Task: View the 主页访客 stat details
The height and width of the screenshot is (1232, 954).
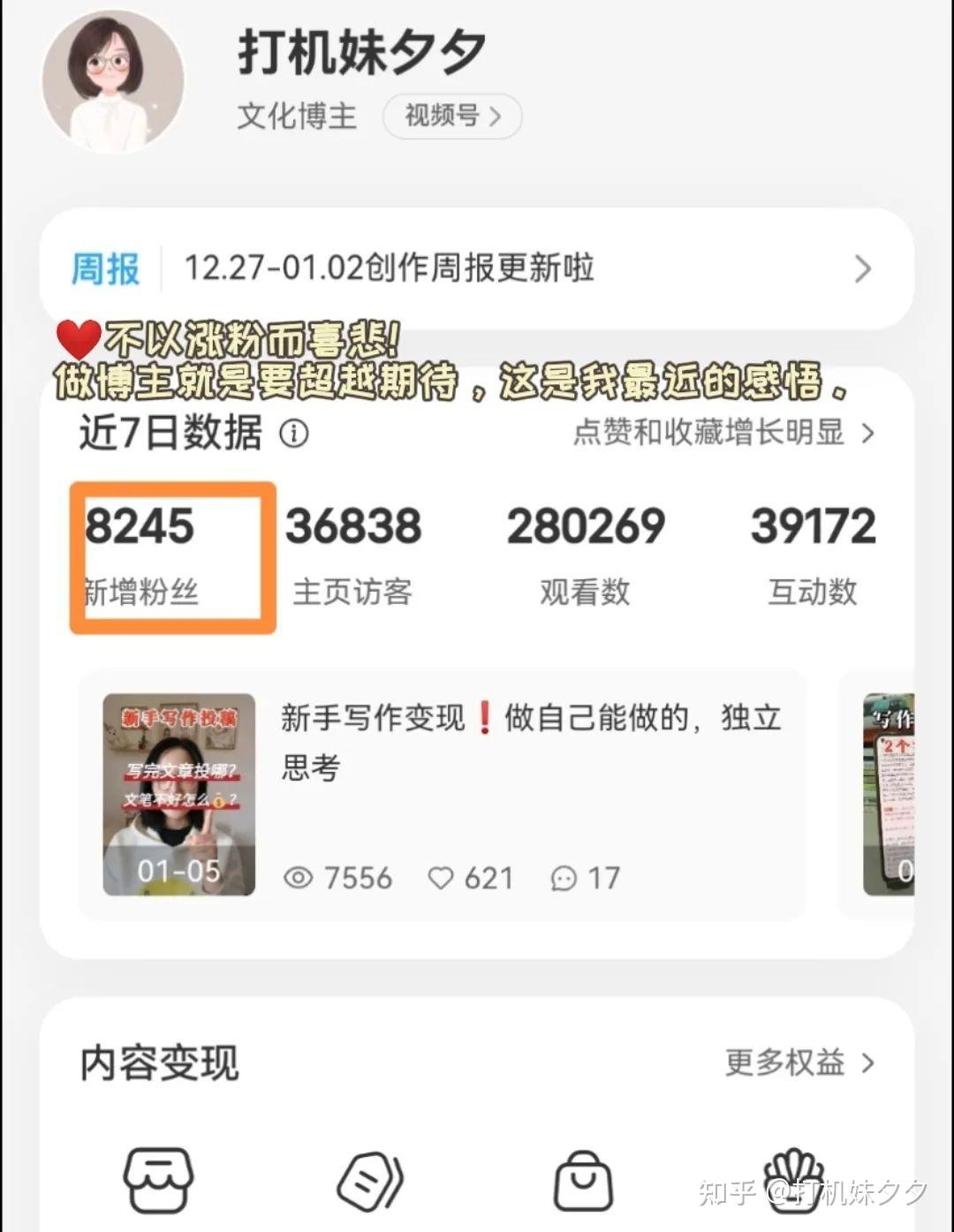Action: click(352, 555)
